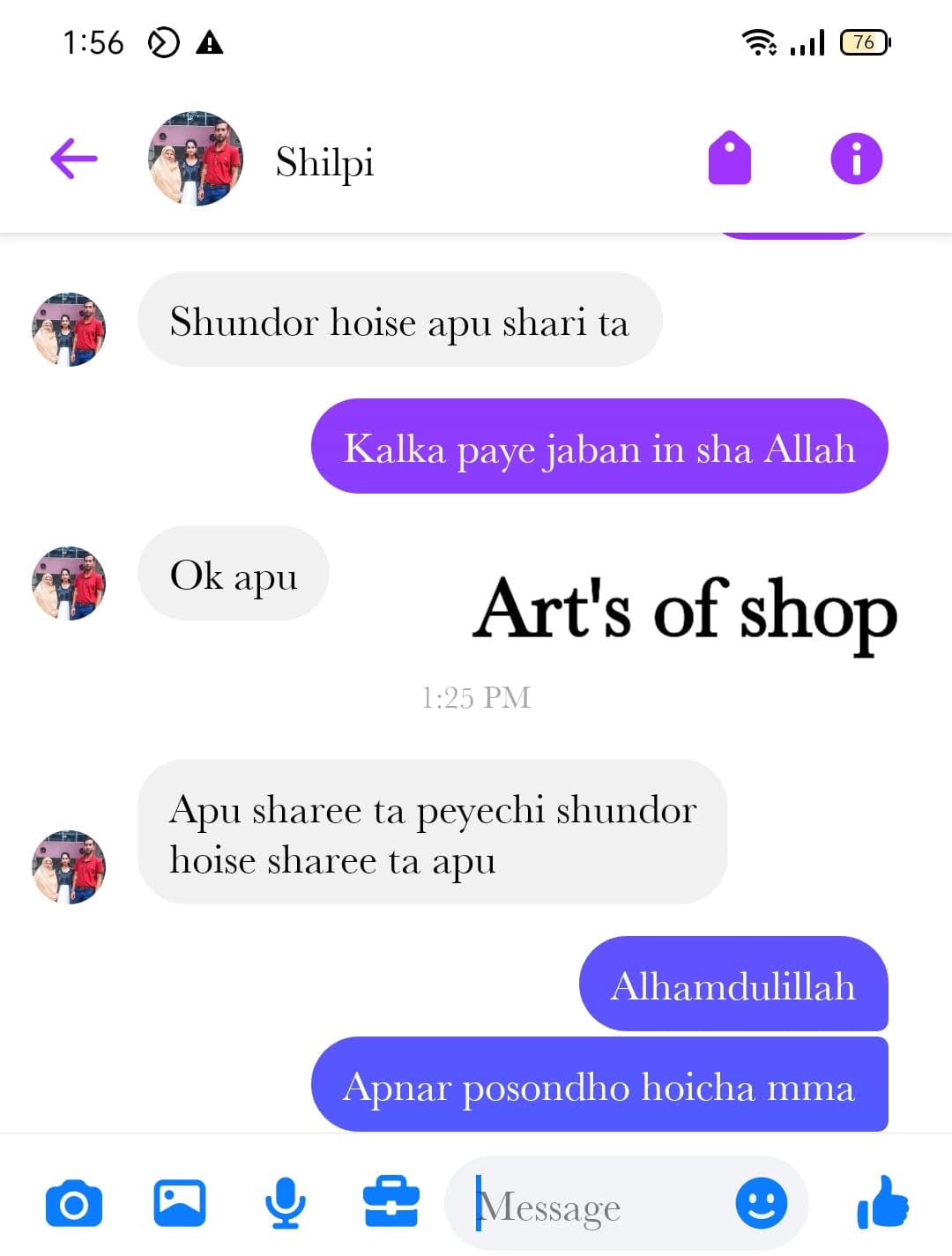Open the photo gallery picker
This screenshot has height=1256, width=952.
click(x=180, y=1204)
